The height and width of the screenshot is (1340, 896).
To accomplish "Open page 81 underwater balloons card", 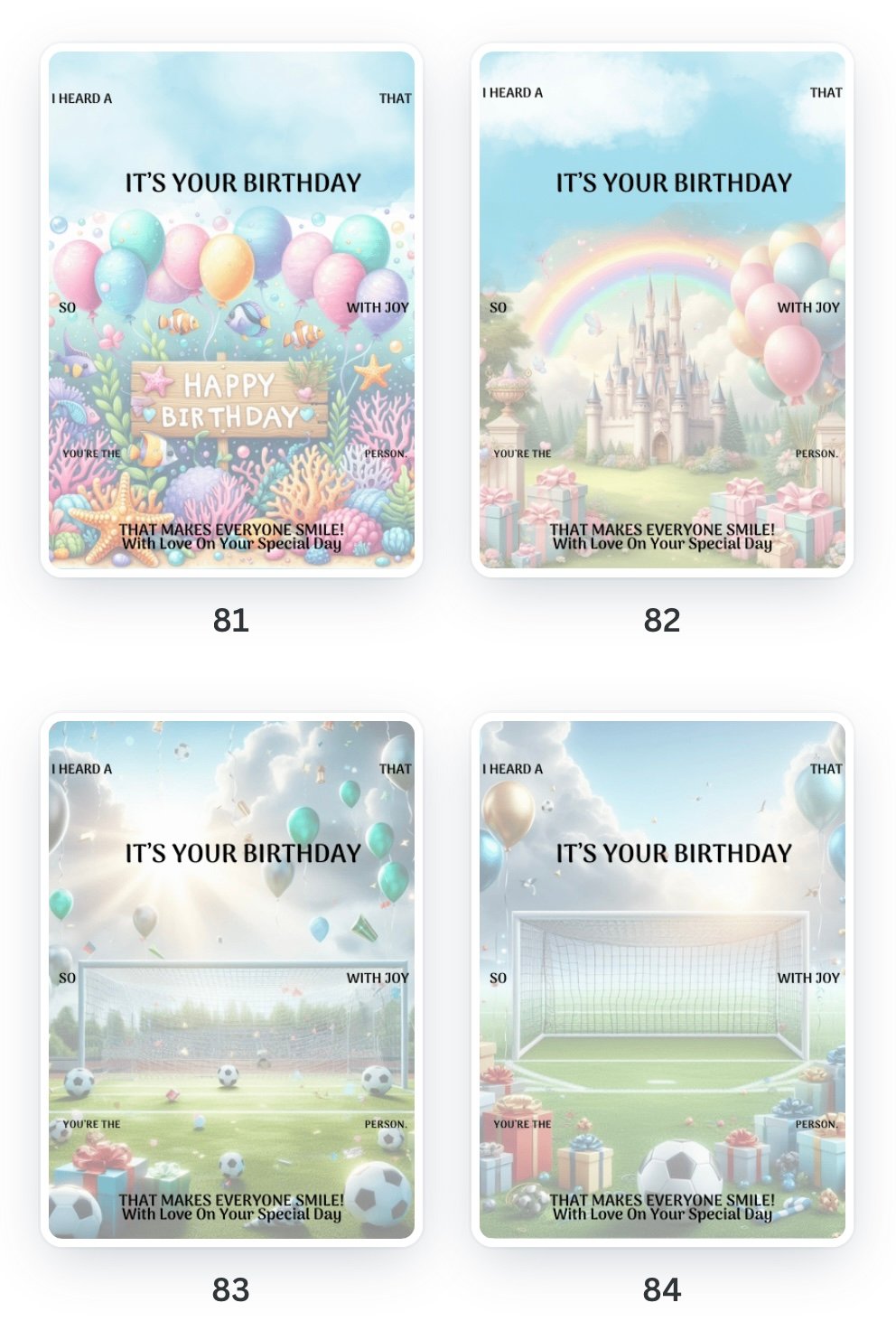I will 231,309.
